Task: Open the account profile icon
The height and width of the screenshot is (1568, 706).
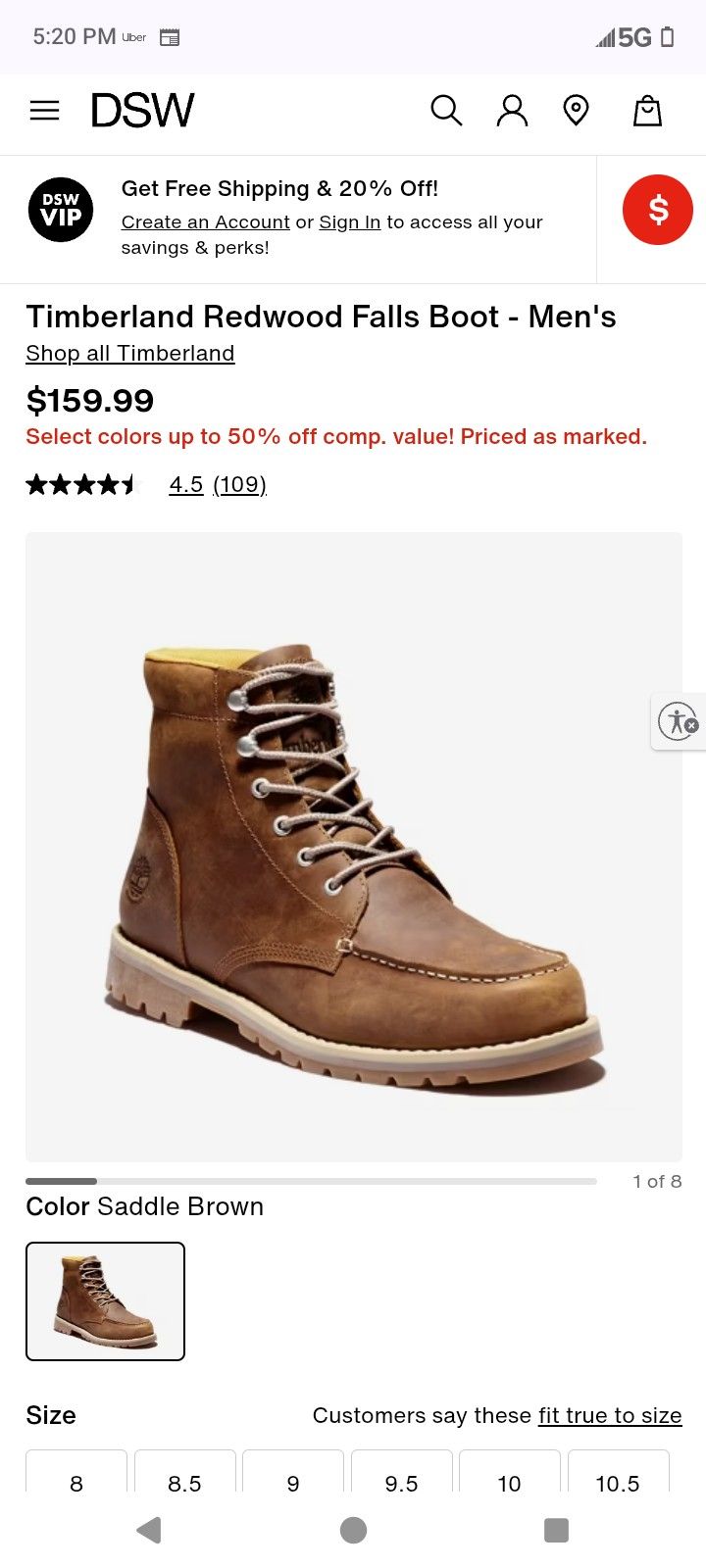Action: (512, 111)
